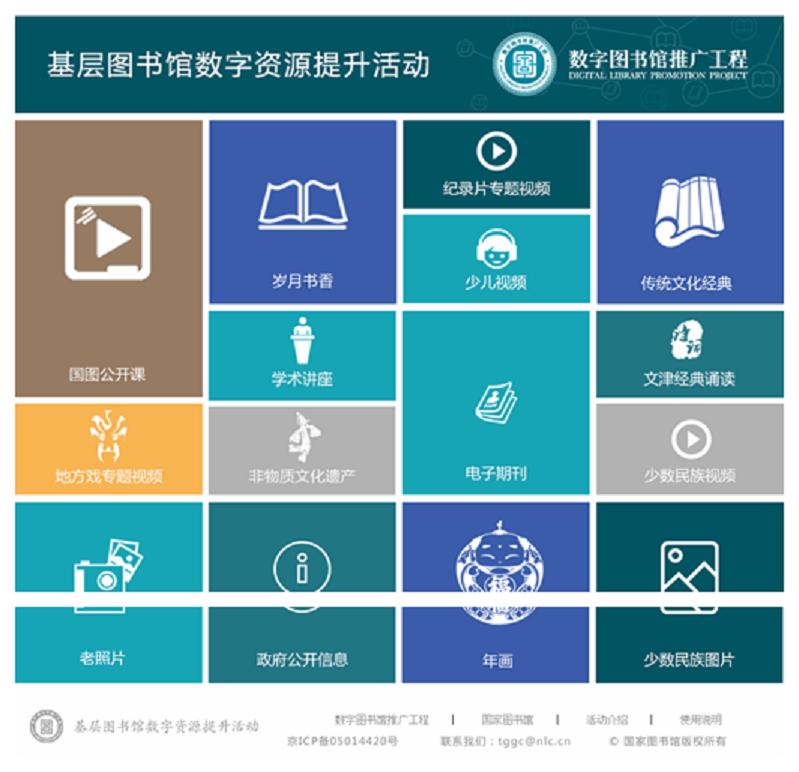799x772 pixels.
Task: View 年画 tile
Action: tap(496, 592)
